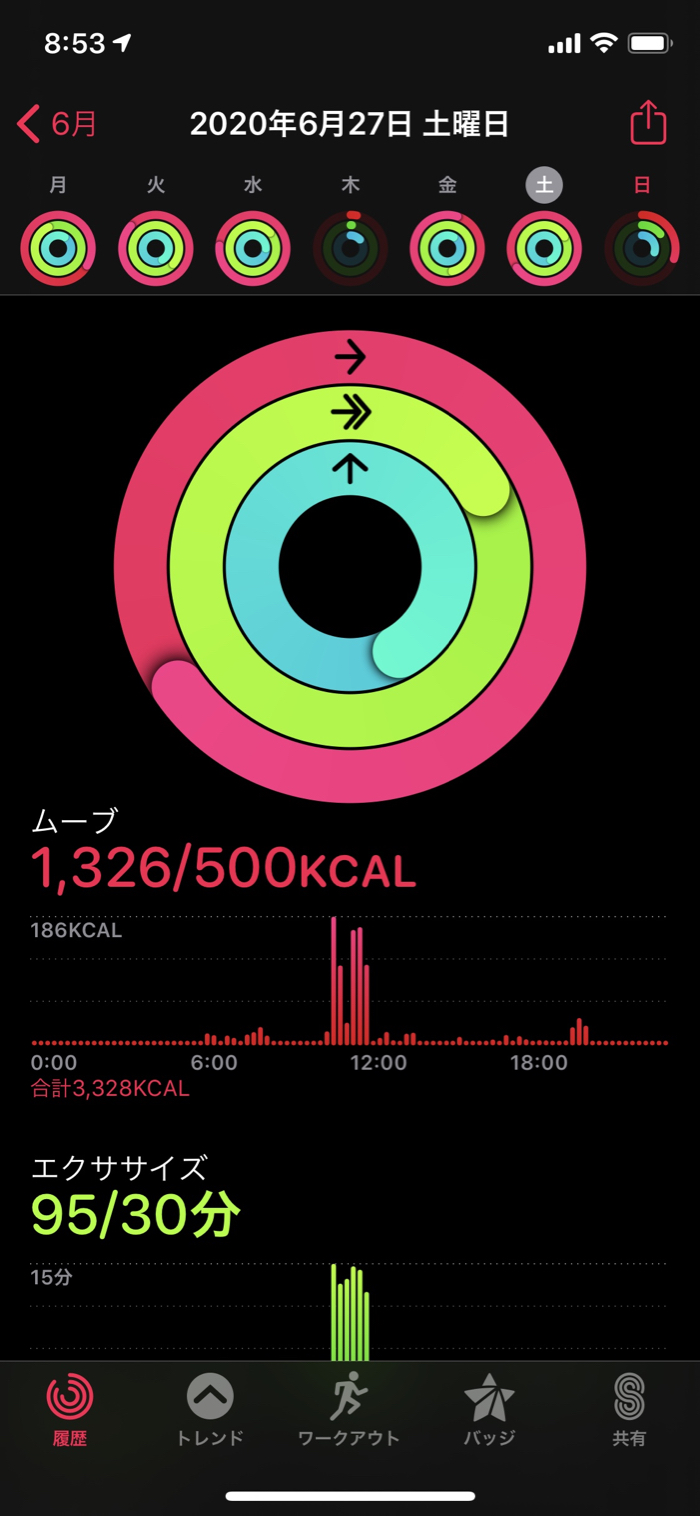The height and width of the screenshot is (1516, 700).
Task: Select Tuesday (火) activity rings
Action: [x=156, y=248]
